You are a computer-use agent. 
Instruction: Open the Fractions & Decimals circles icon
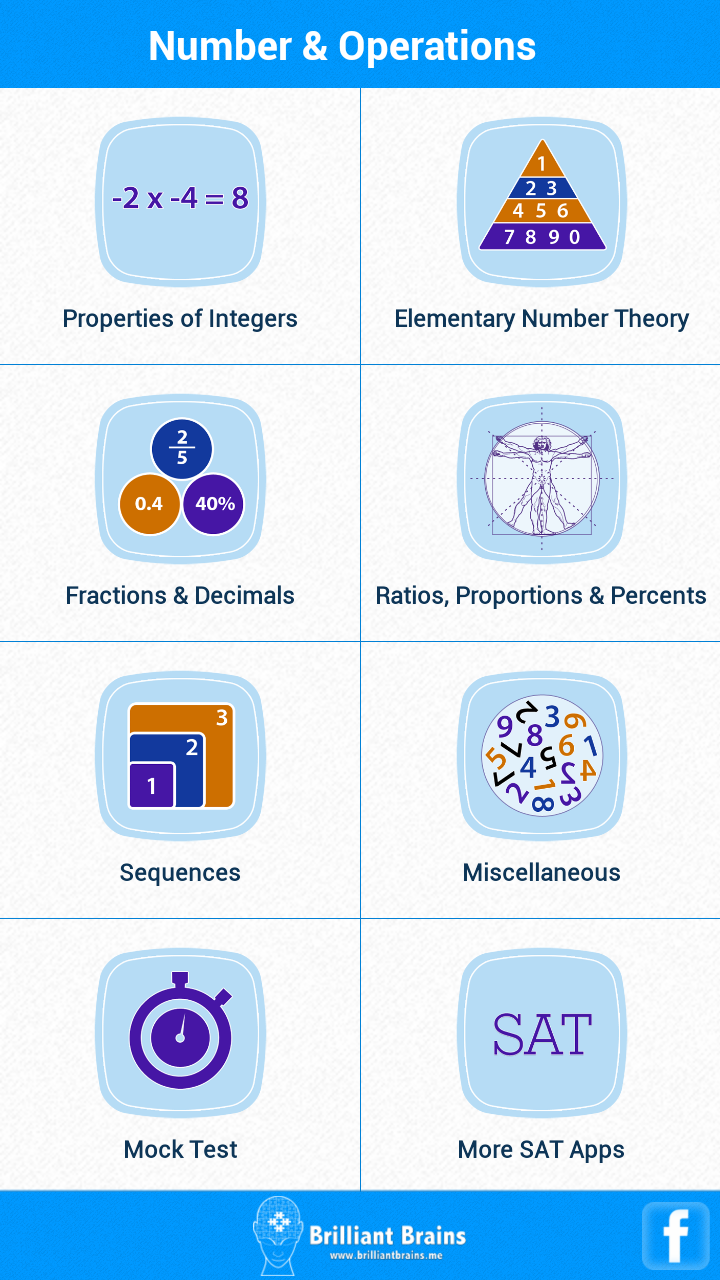(180, 477)
